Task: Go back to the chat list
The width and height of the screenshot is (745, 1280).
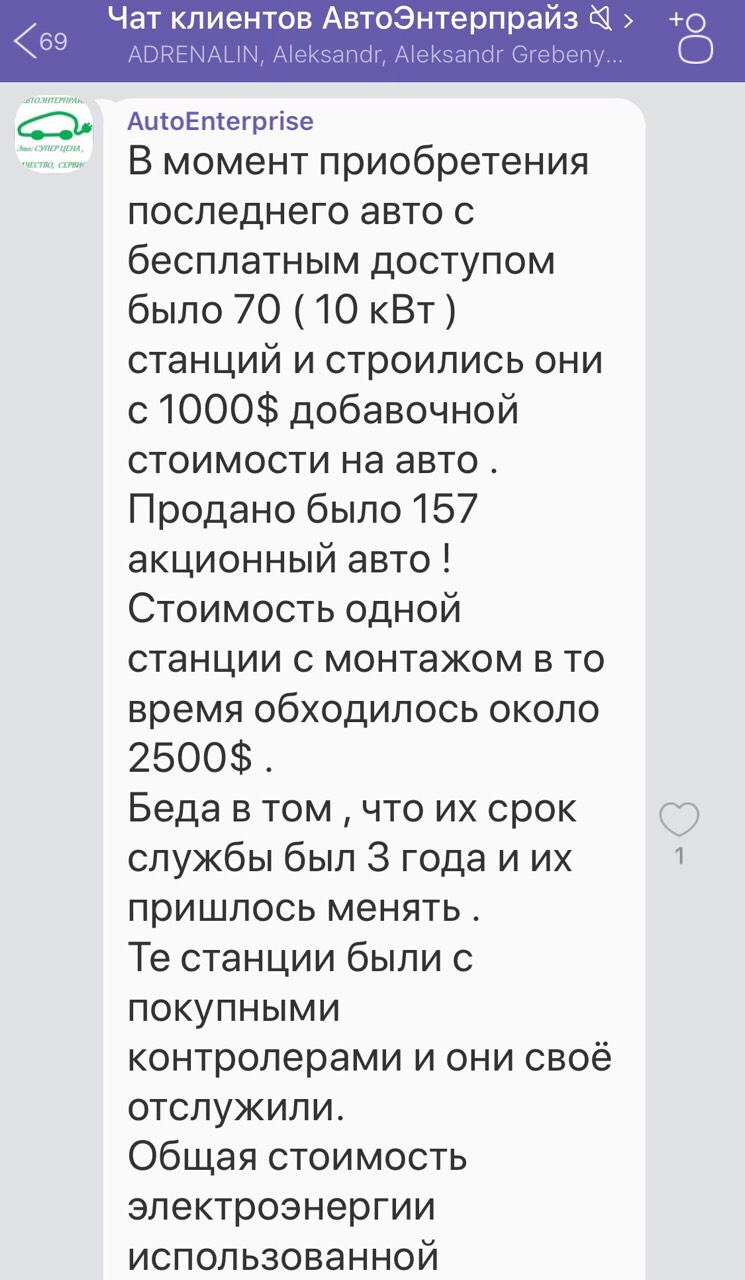Action: point(38,40)
